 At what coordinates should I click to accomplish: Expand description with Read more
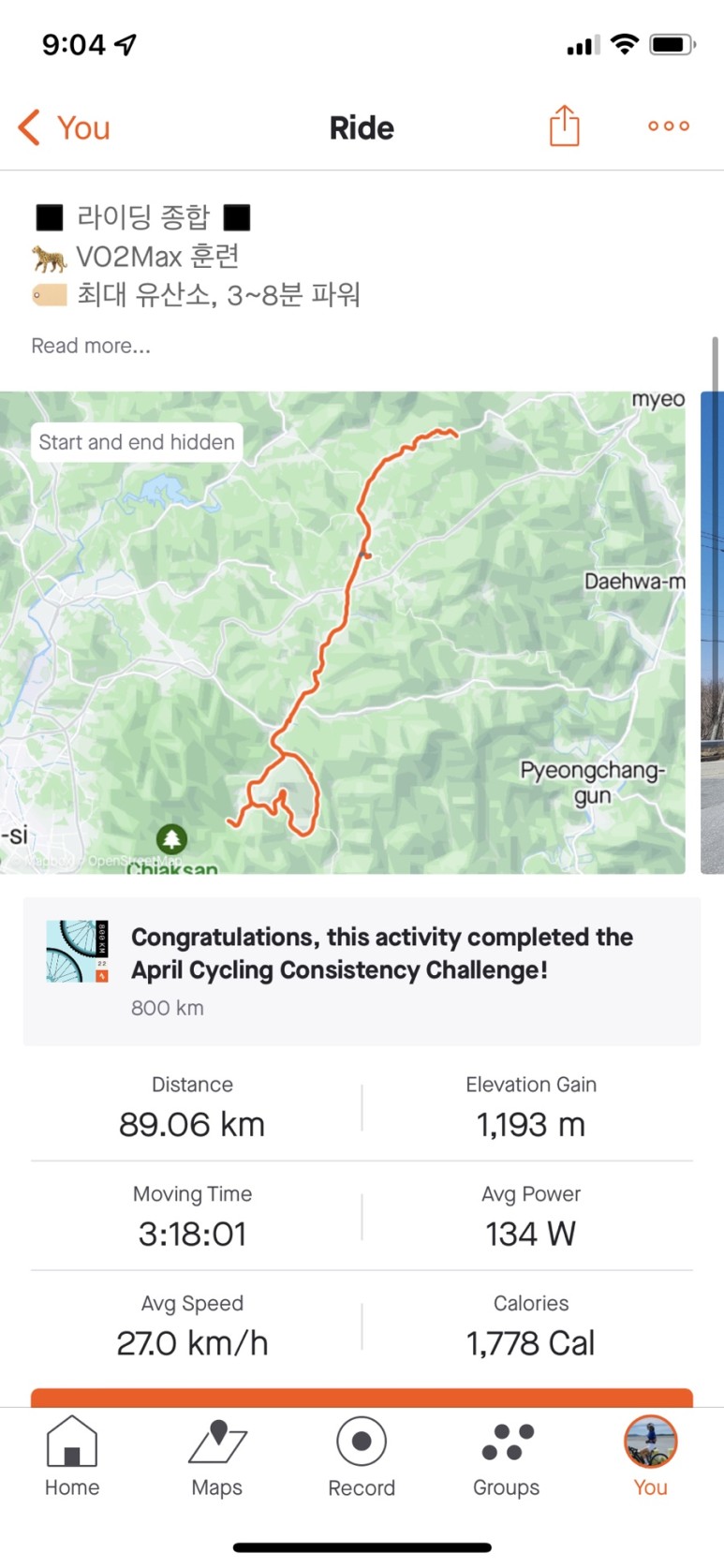[x=91, y=346]
